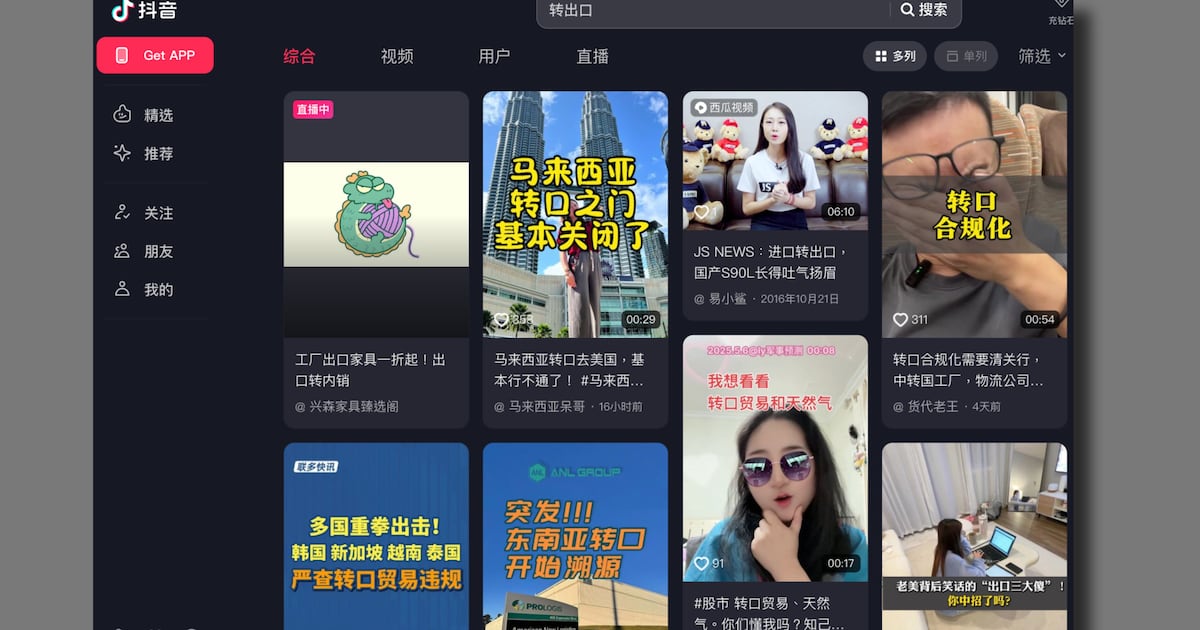Viewport: 1200px width, 630px height.
Task: Open 我的 profile section
Action: [145, 289]
